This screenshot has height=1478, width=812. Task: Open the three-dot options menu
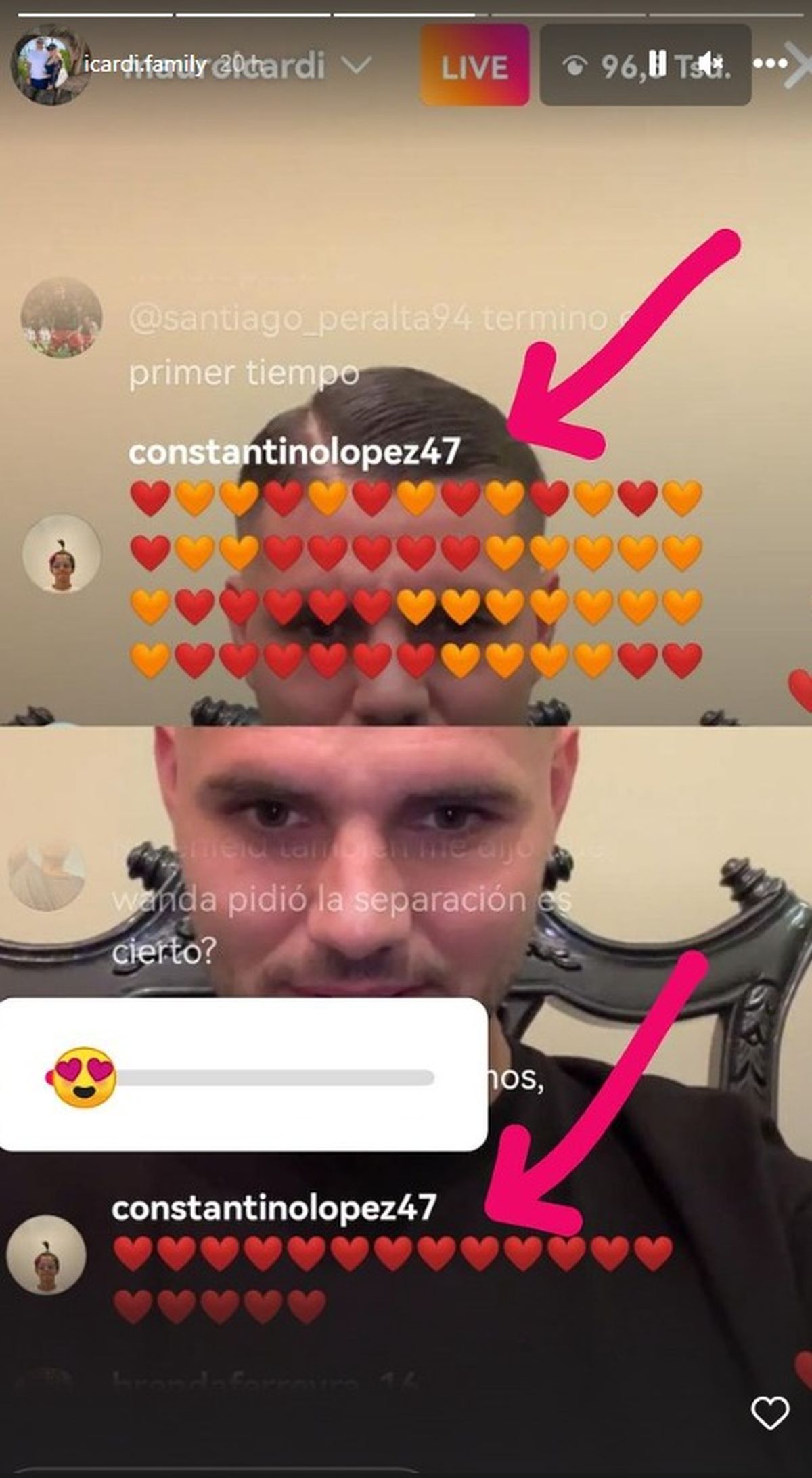tap(769, 64)
